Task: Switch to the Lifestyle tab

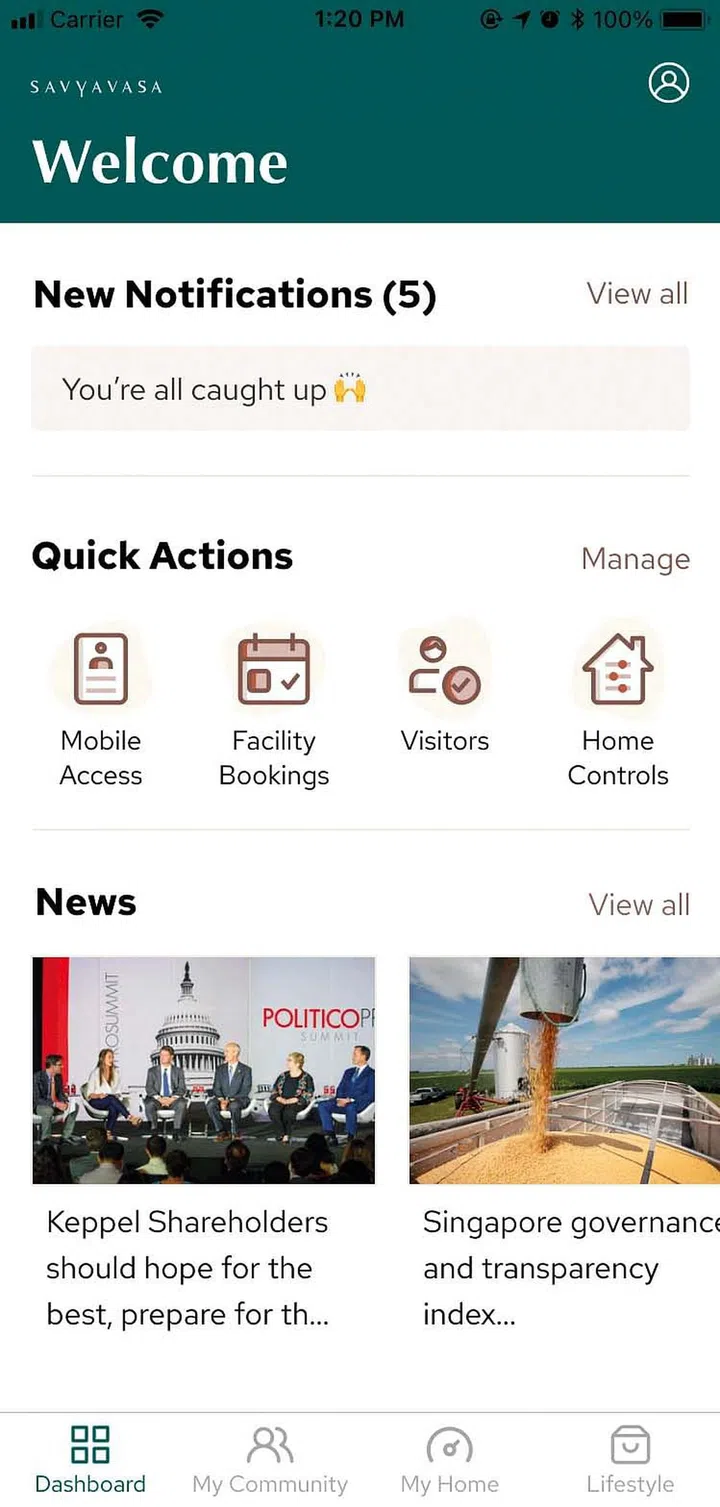Action: tap(630, 1460)
